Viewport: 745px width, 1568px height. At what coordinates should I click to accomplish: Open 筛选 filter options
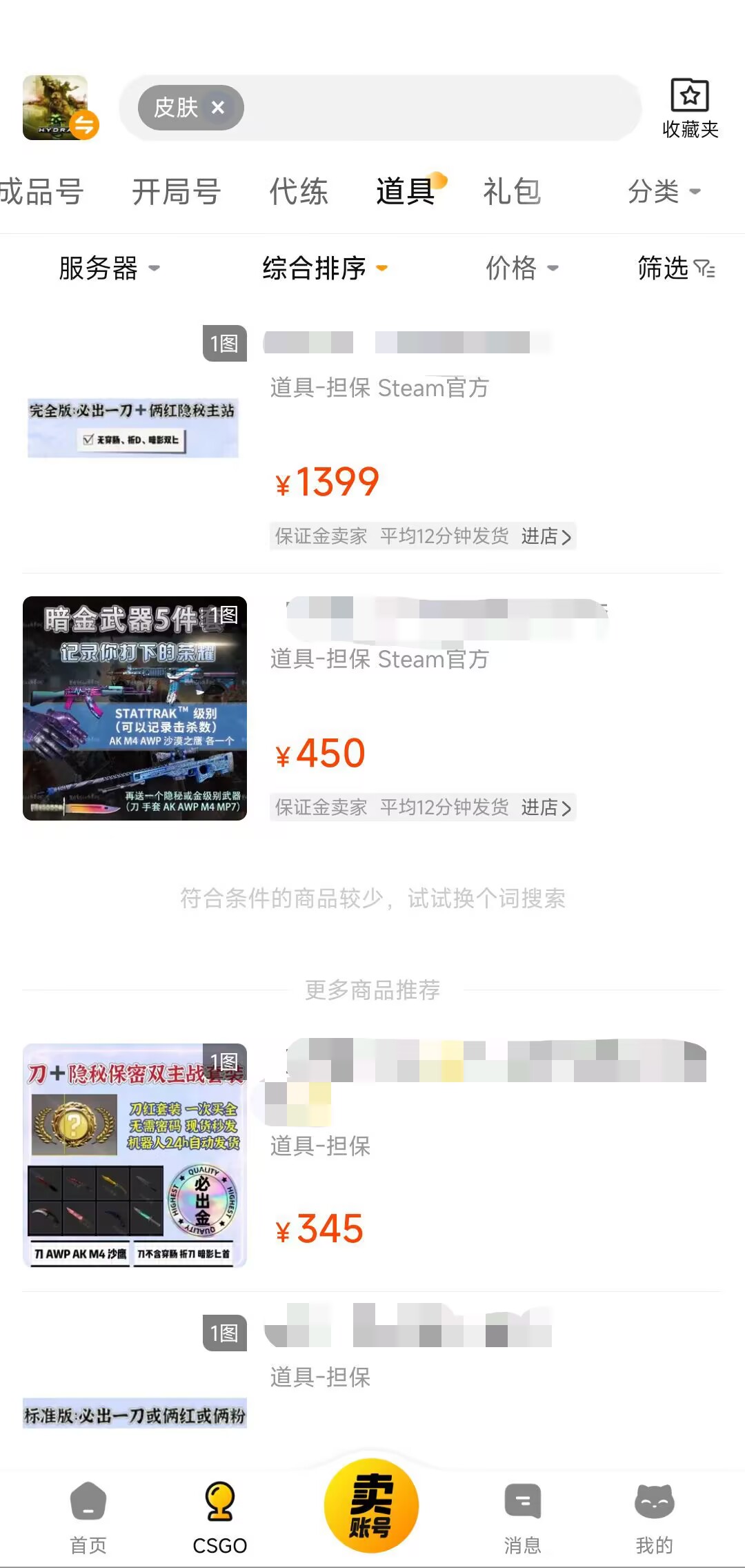click(675, 268)
